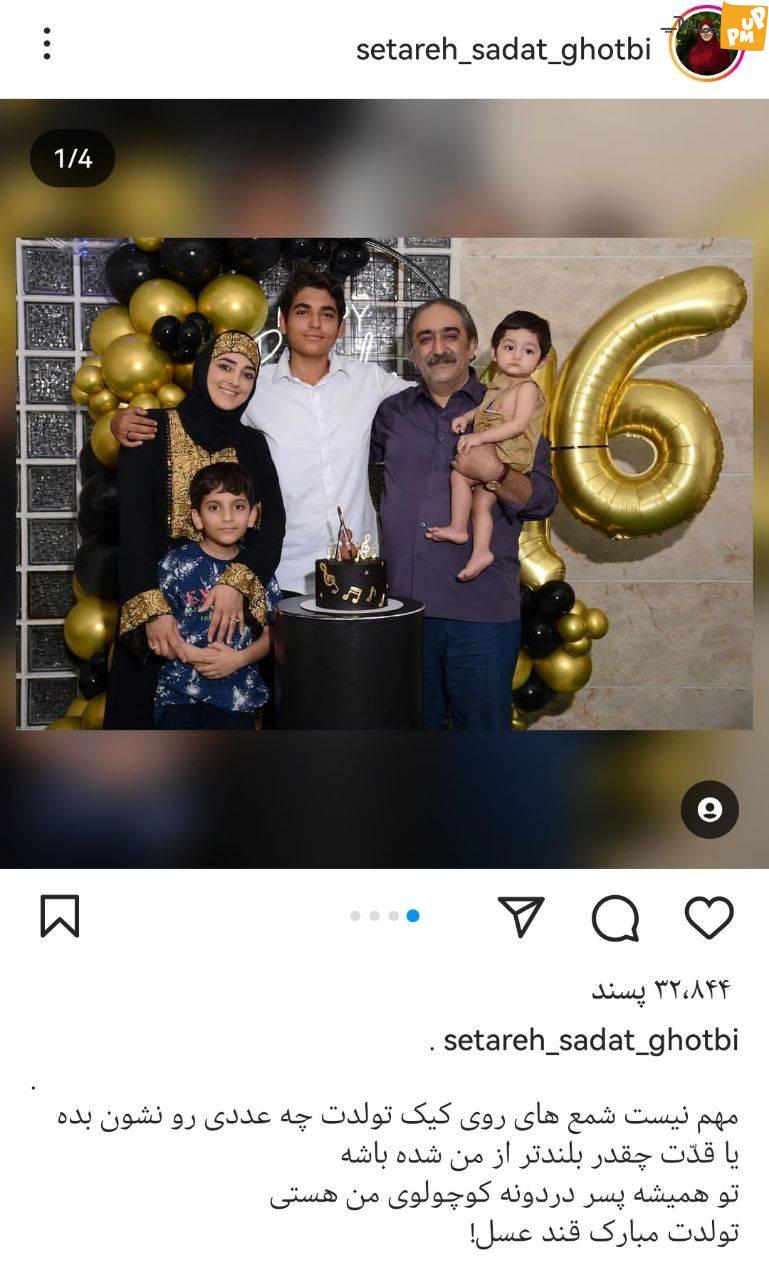The height and width of the screenshot is (1280, 769).
Task: Open setareh_sadat_ghotbi username in the caption
Action: pyautogui.click(x=590, y=1040)
